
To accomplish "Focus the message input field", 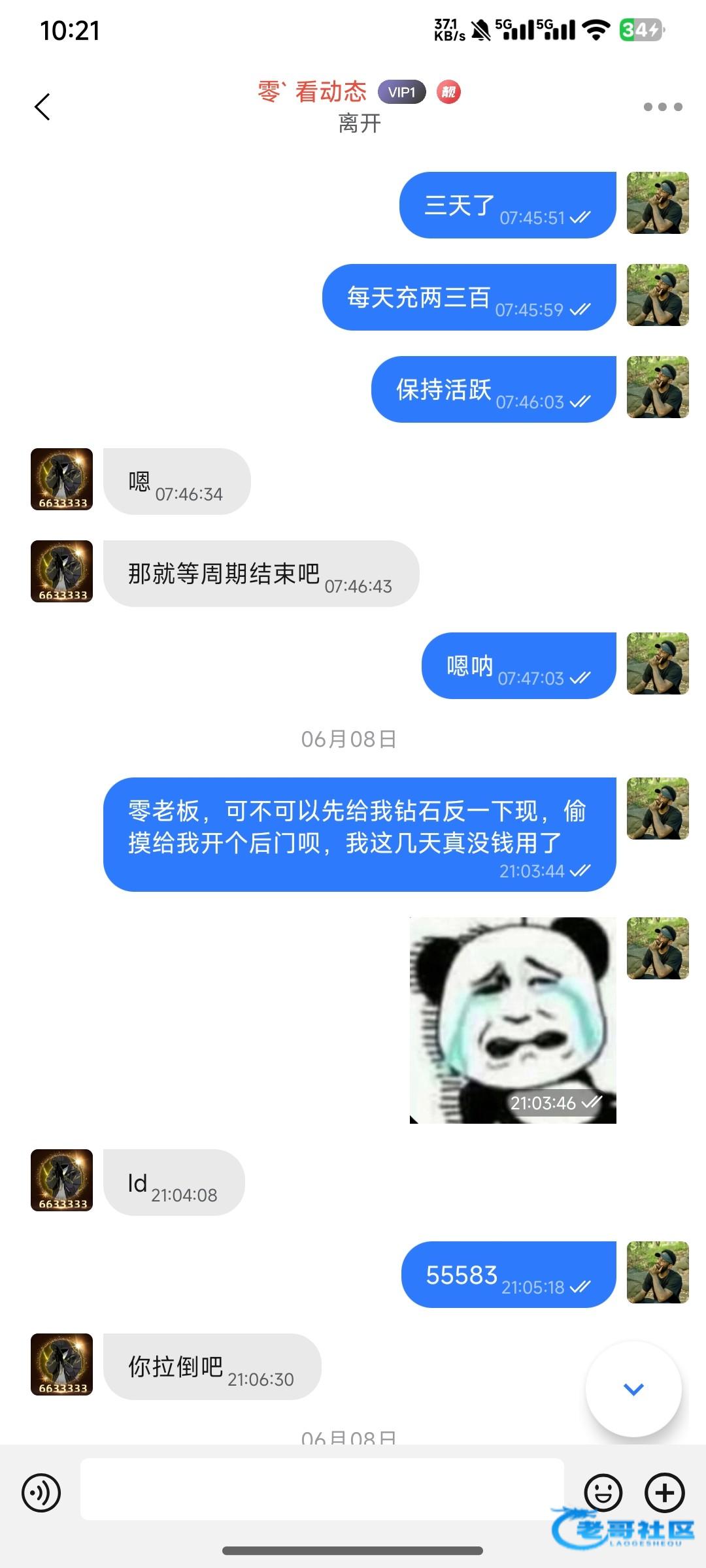I will coord(322,1490).
